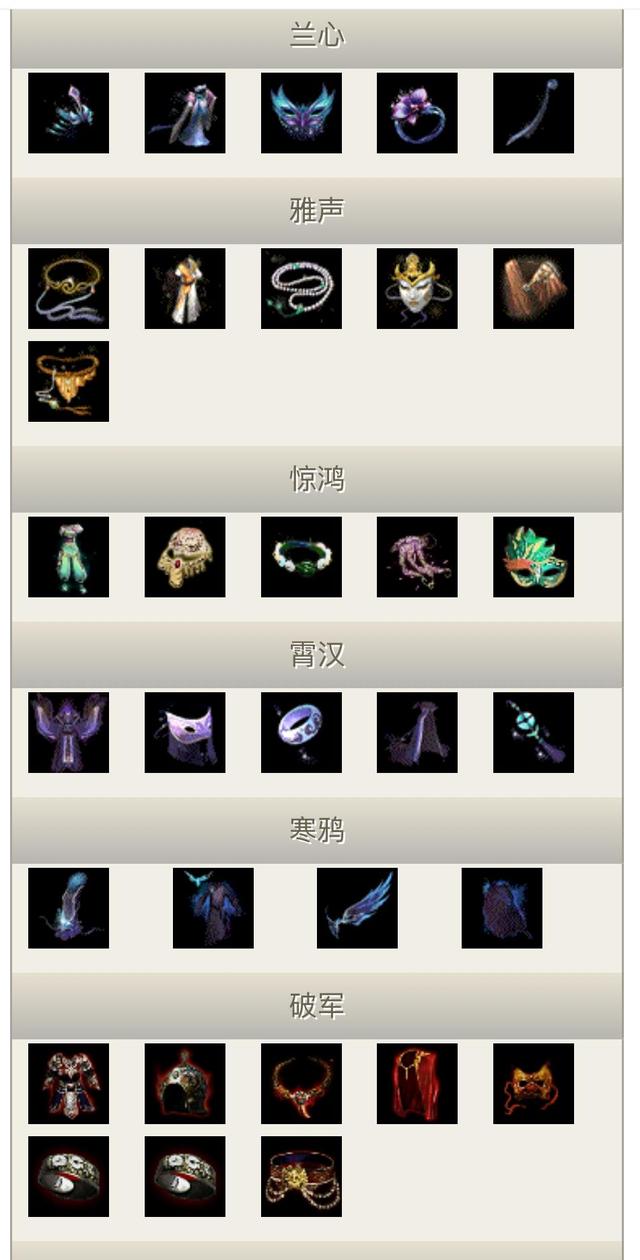Open the green outfit item under 惊鸿
The height and width of the screenshot is (1260, 640).
[x=69, y=557]
